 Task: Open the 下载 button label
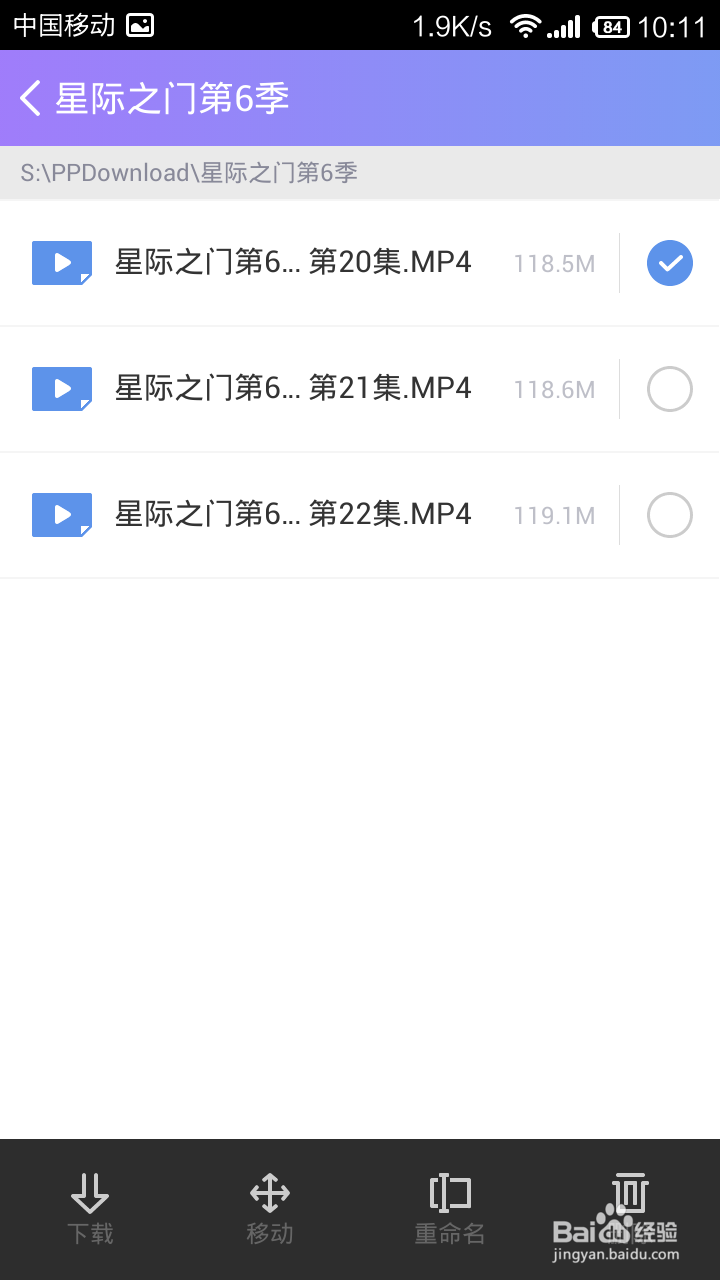click(90, 1233)
